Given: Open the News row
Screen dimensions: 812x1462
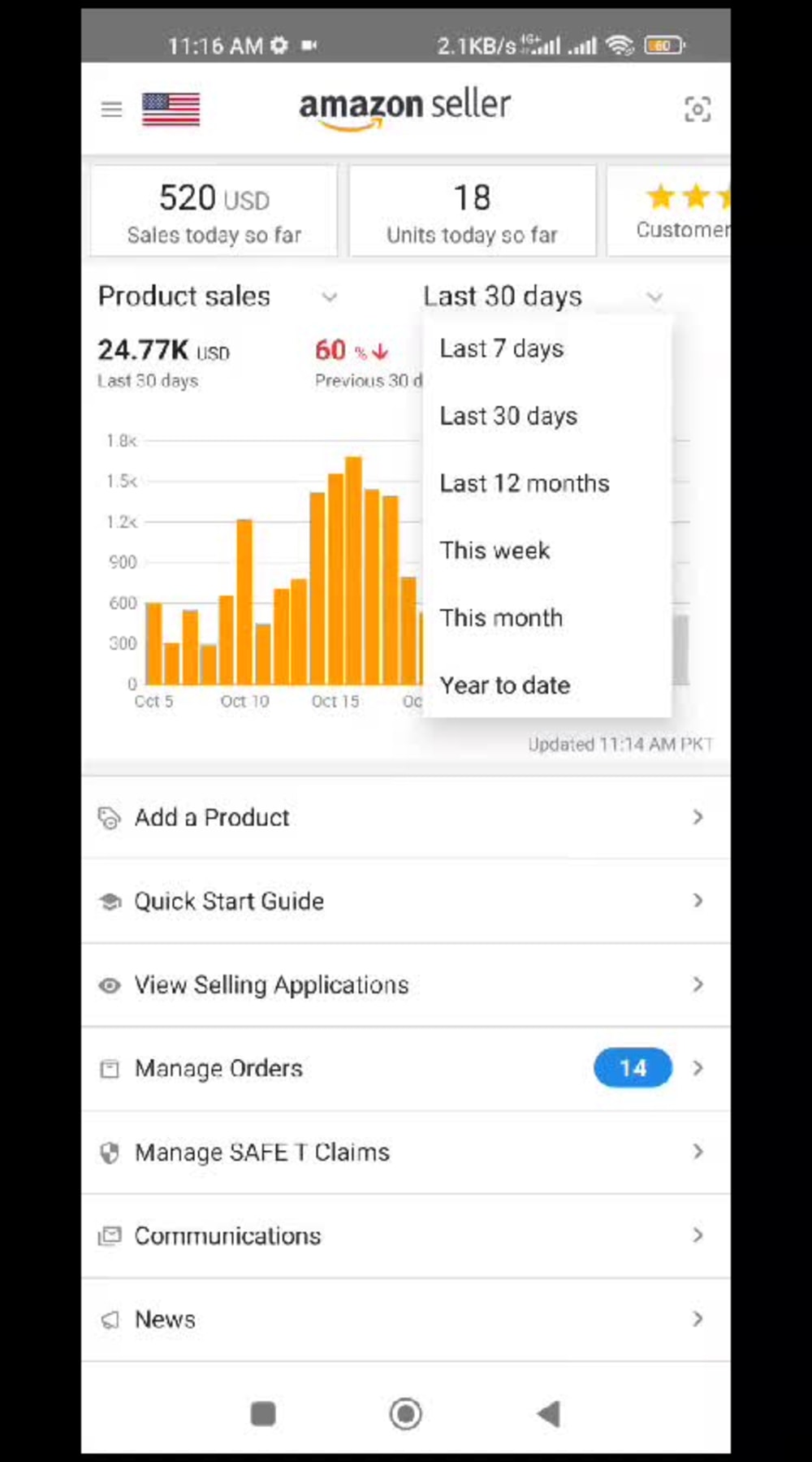Looking at the screenshot, I should [406, 1319].
